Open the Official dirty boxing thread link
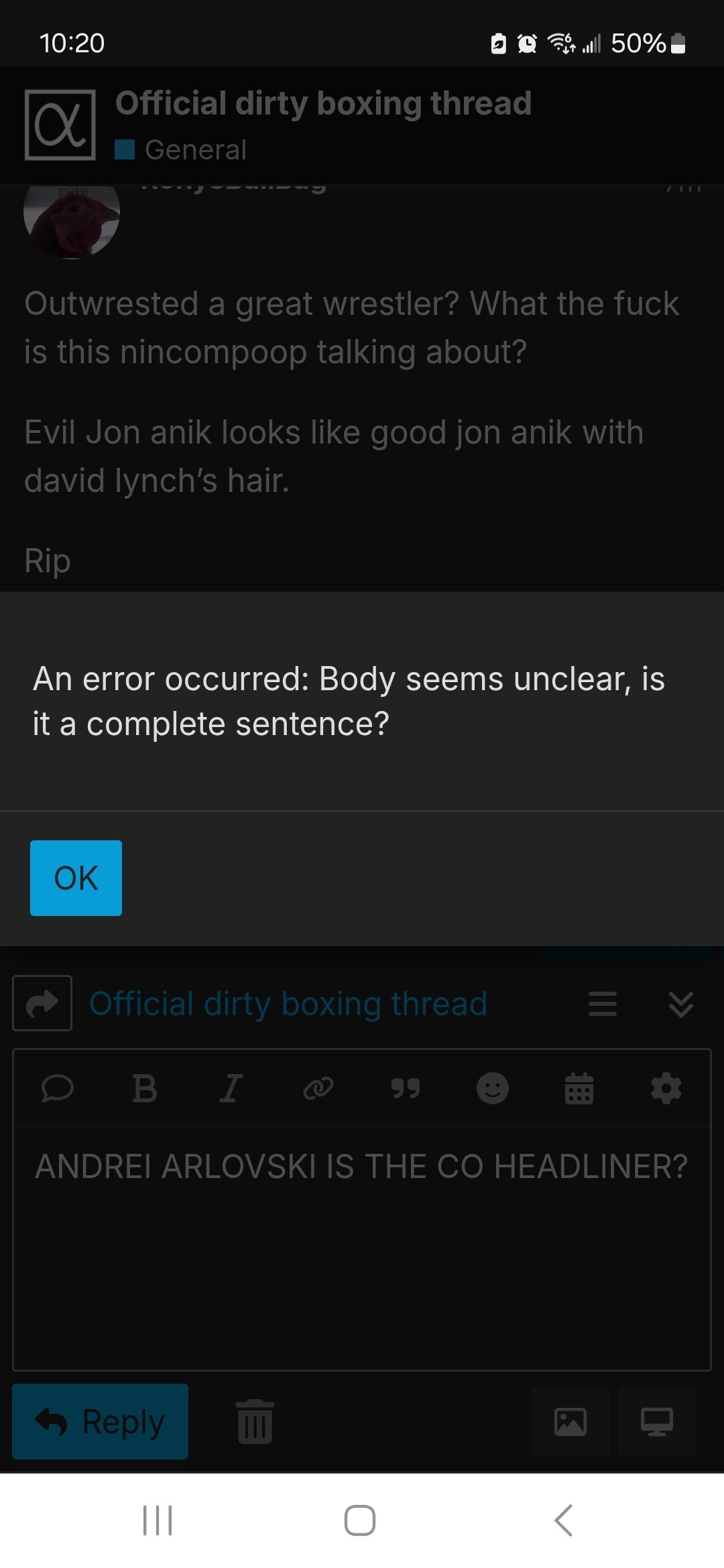This screenshot has height=1568, width=724. [x=288, y=1004]
